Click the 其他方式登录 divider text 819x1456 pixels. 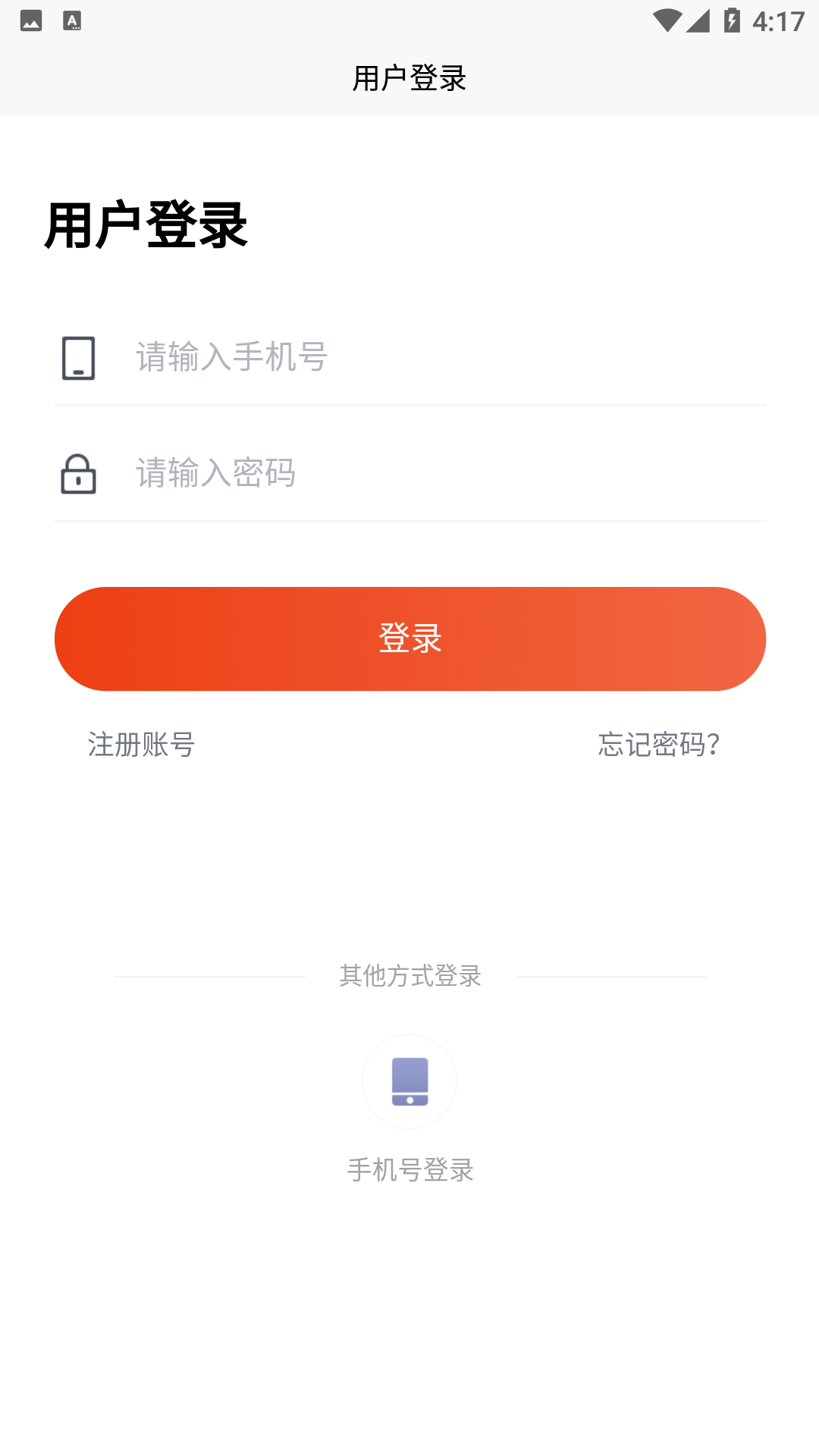click(409, 976)
